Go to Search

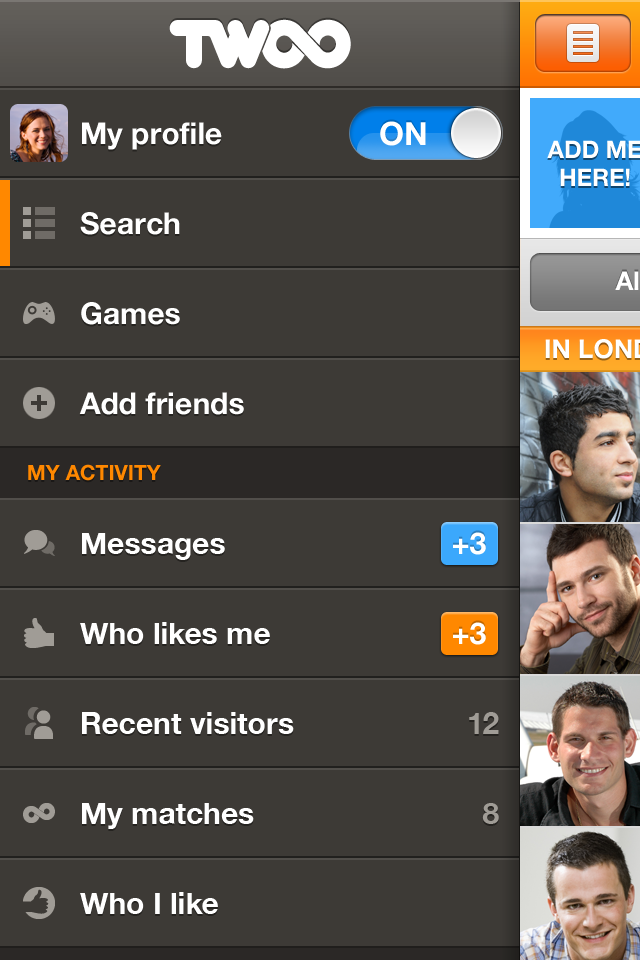coord(130,224)
